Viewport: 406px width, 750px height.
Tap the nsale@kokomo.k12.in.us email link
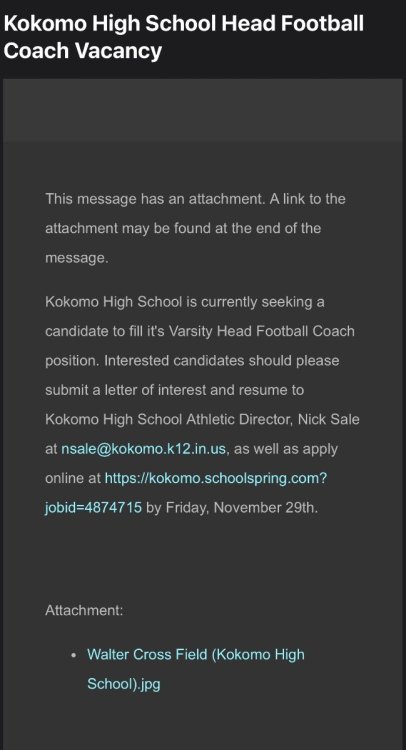click(x=143, y=449)
